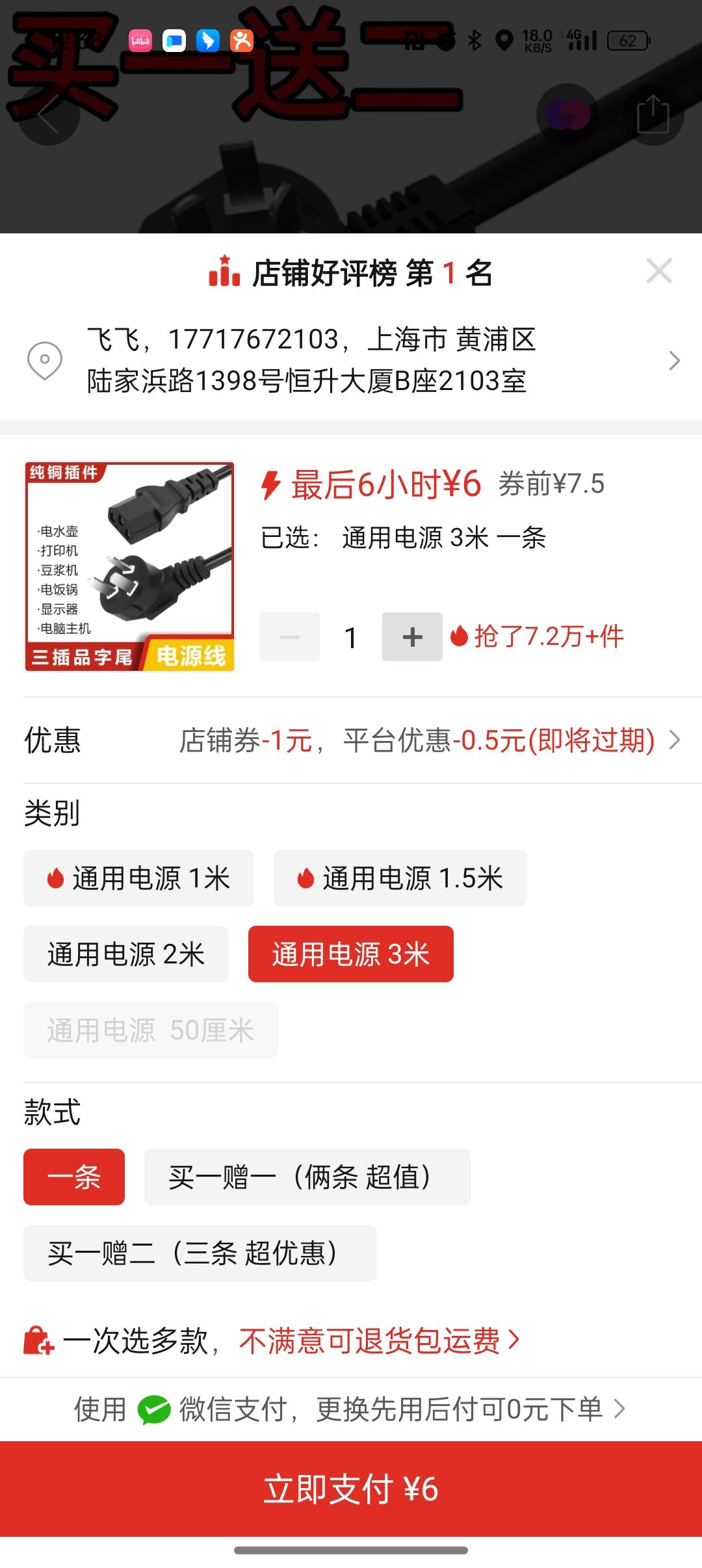Screen dimensions: 702x1568
Task: Choose the 一条 style option
Action: tap(74, 1177)
